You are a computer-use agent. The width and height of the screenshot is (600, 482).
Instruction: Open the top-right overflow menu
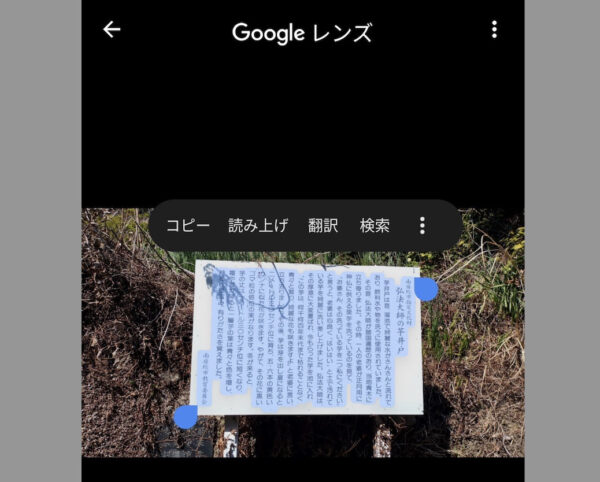coord(494,30)
